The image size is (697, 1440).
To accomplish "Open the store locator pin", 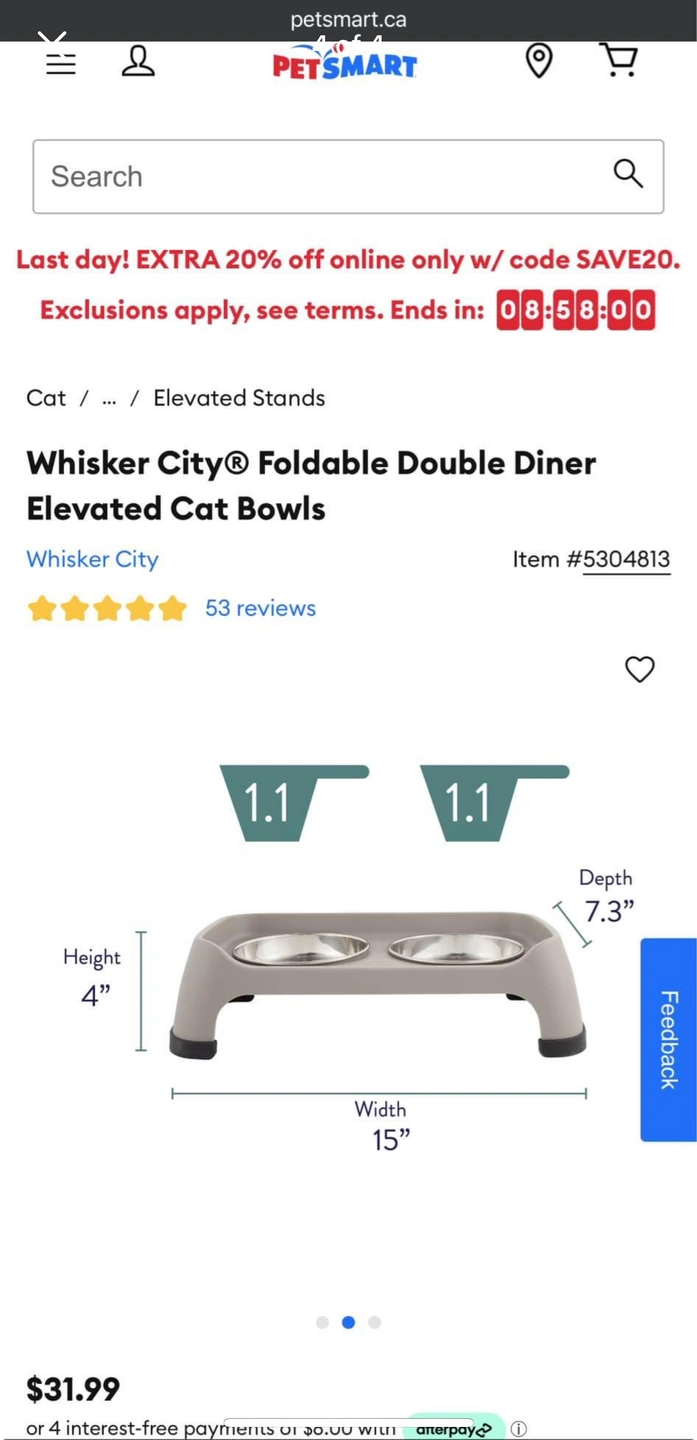I will pyautogui.click(x=539, y=61).
